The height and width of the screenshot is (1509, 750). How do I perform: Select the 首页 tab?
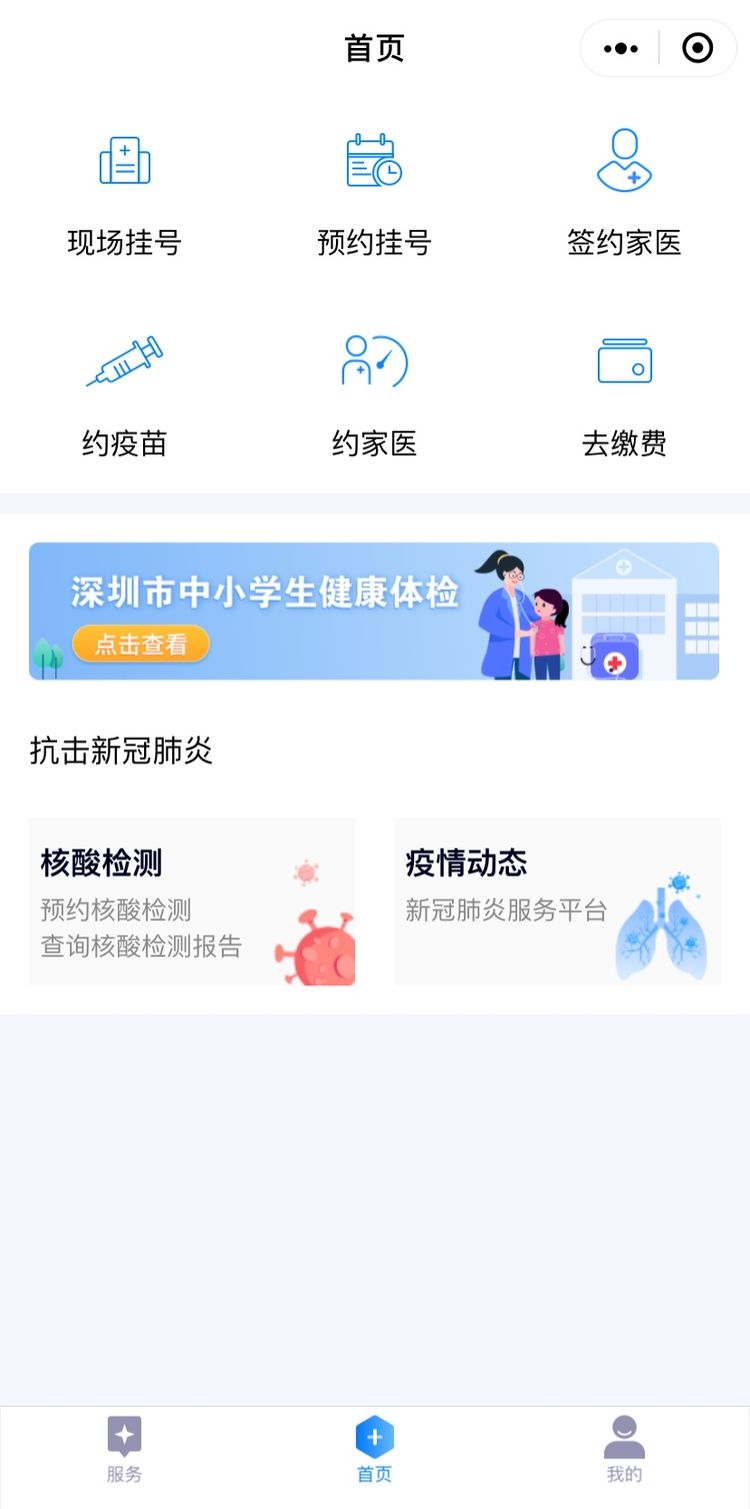(374, 1448)
